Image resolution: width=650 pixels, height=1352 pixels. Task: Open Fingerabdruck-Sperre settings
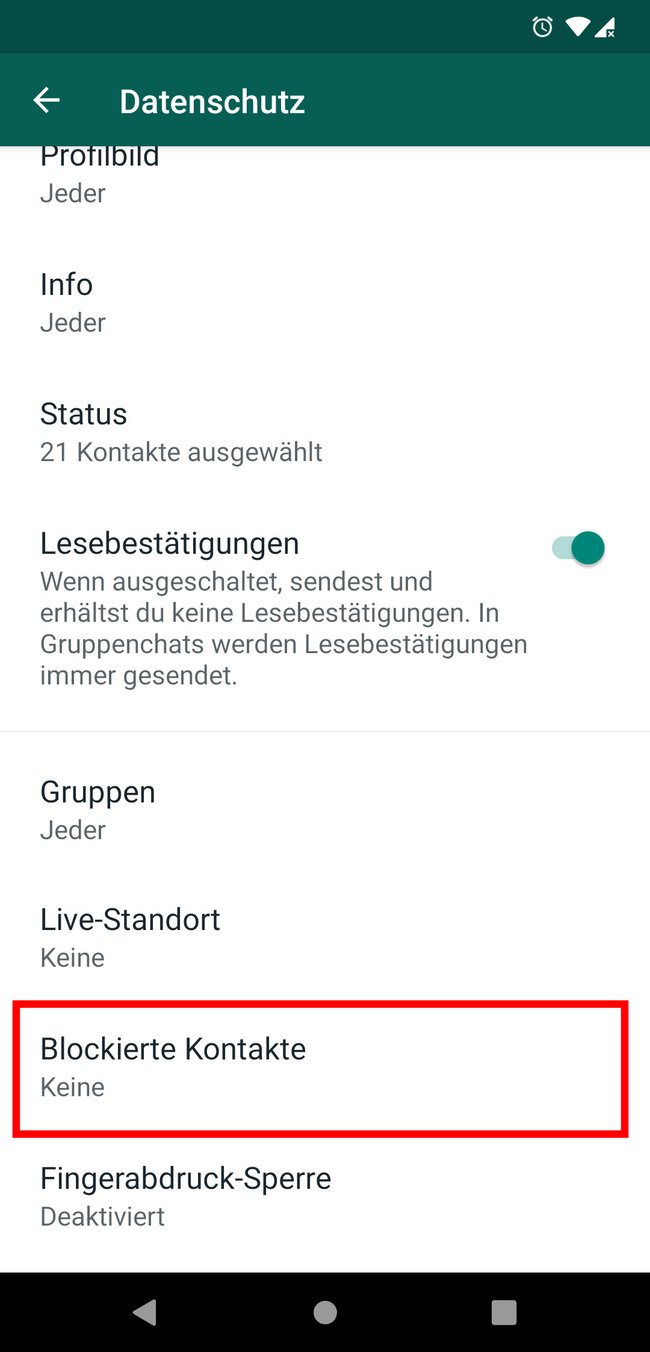click(325, 1197)
